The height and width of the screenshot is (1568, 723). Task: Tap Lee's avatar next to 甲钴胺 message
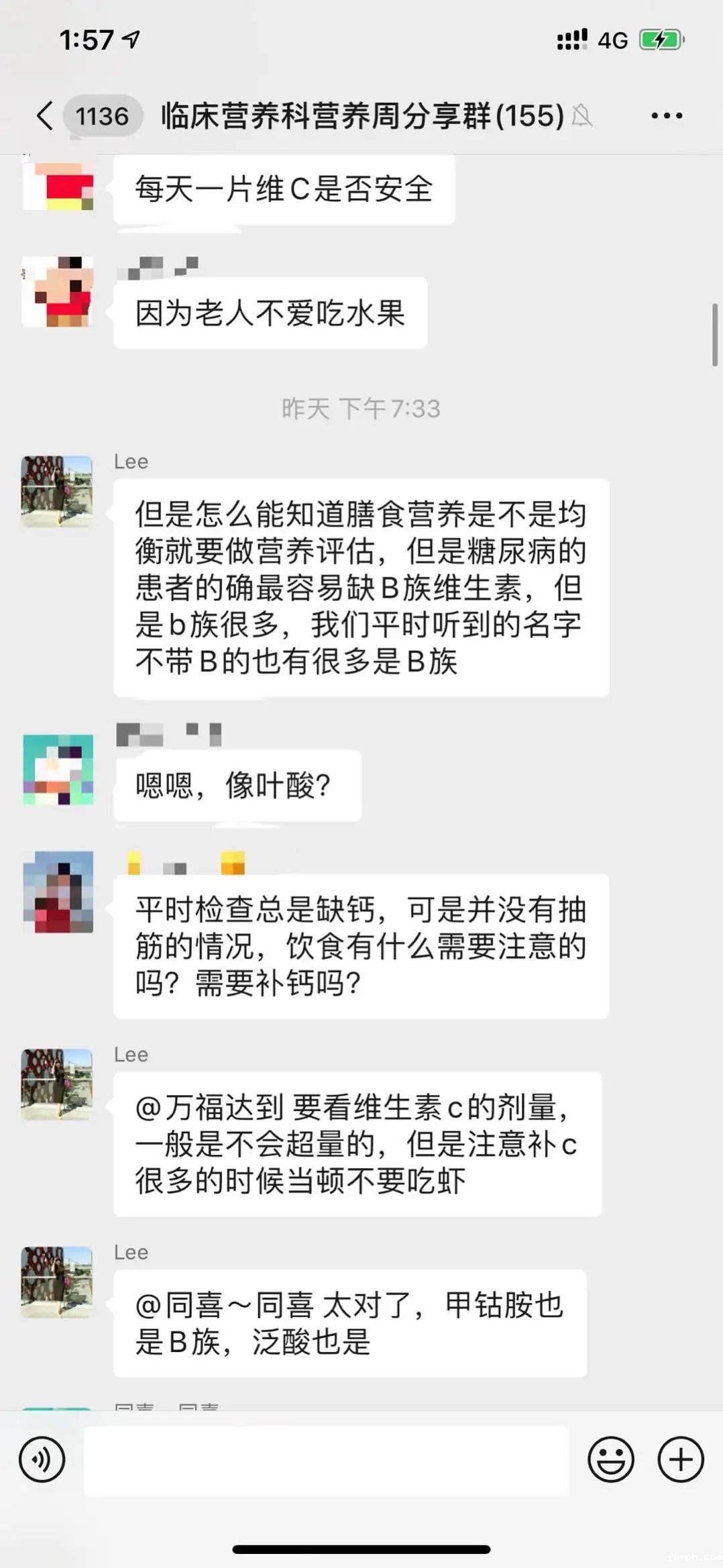click(x=57, y=1282)
